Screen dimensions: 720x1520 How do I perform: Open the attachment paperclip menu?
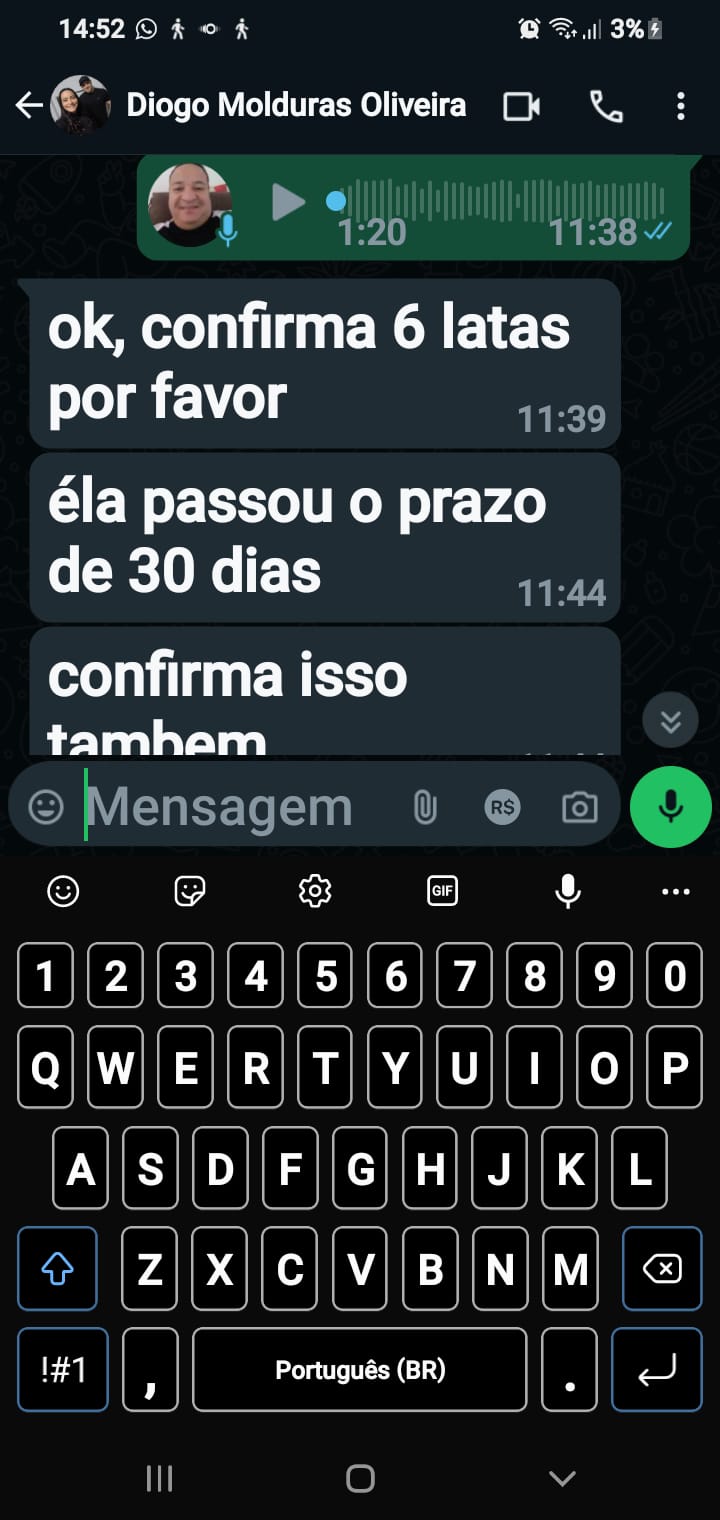pyautogui.click(x=425, y=807)
